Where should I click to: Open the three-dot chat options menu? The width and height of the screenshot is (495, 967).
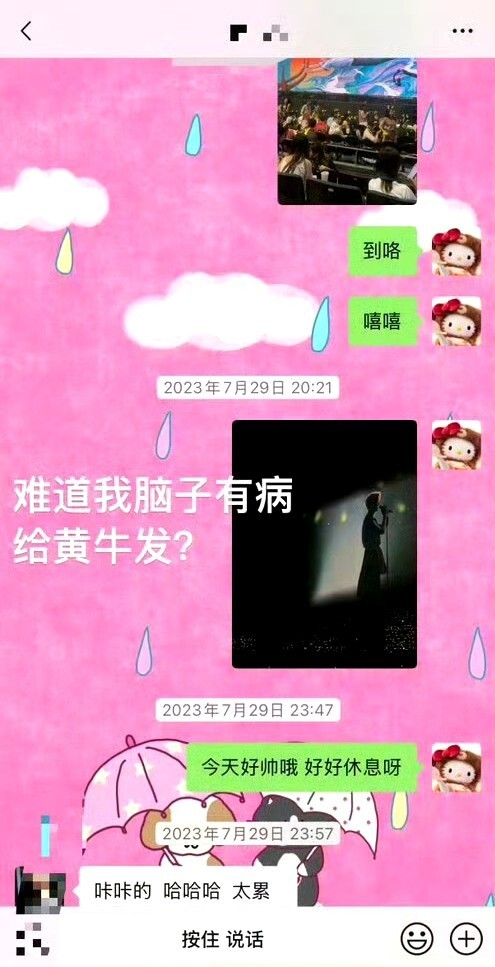[462, 31]
